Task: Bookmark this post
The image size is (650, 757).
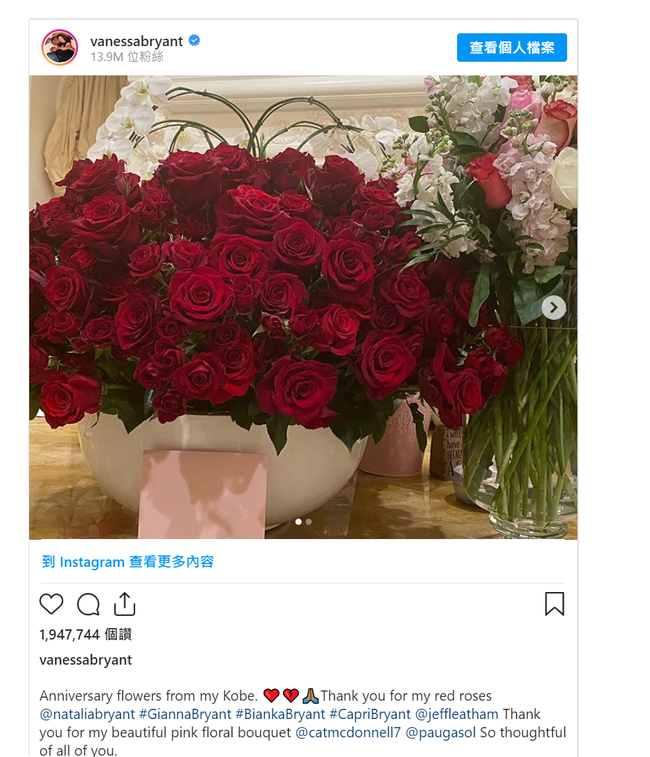Action: point(554,604)
